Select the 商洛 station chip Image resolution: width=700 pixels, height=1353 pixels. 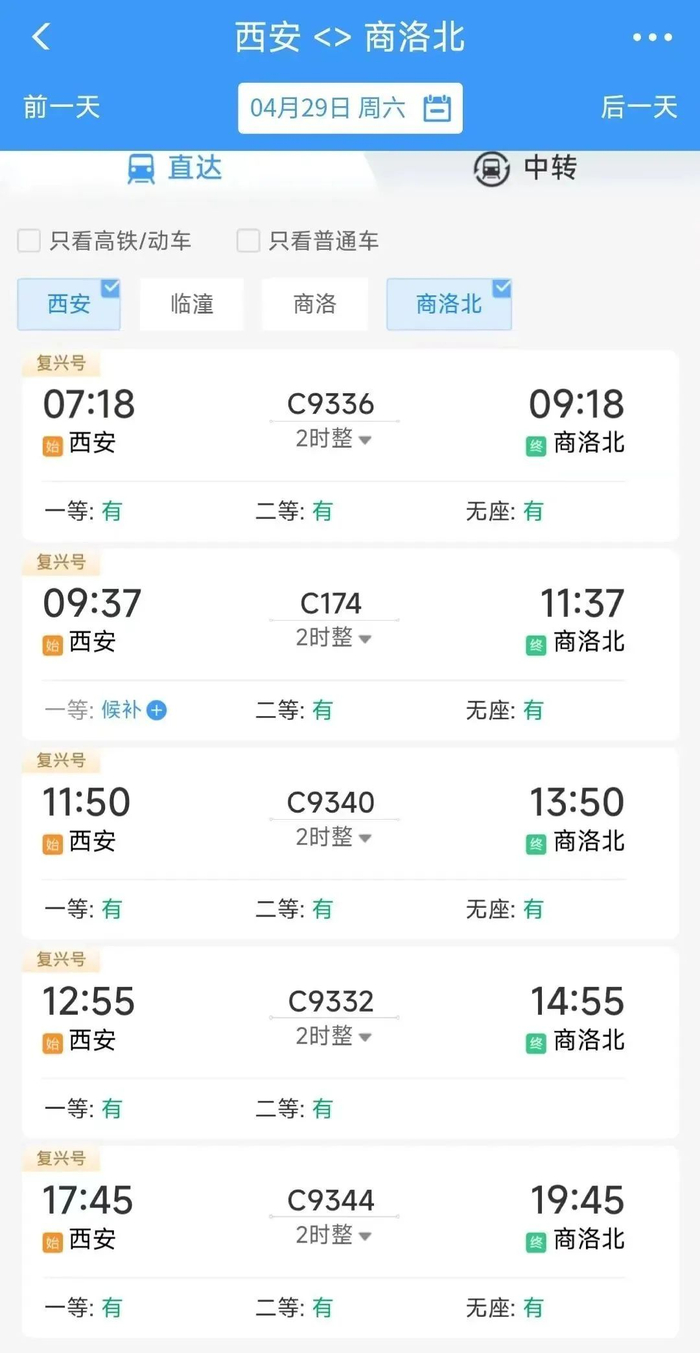tap(315, 304)
